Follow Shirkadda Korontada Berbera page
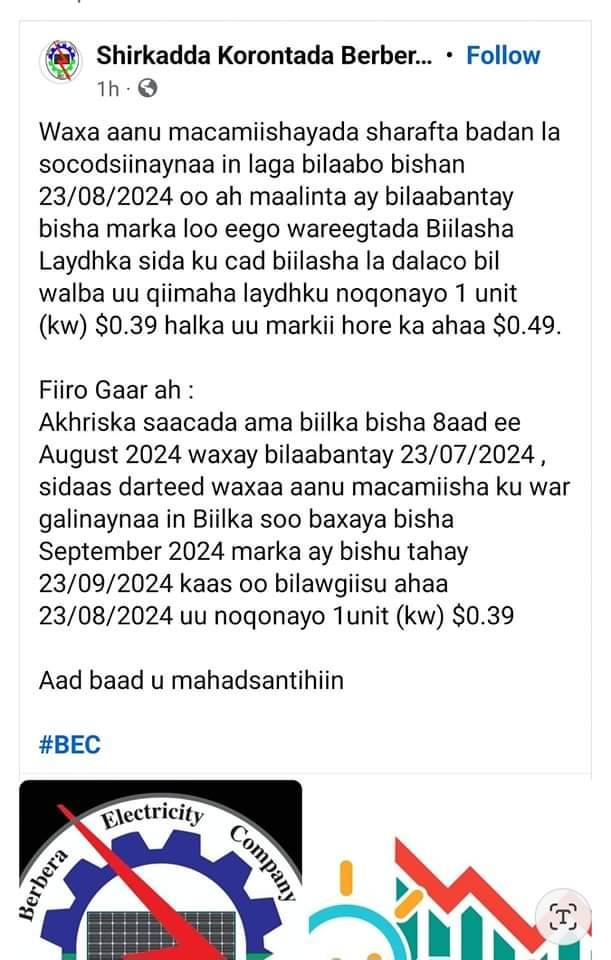Image resolution: width=611 pixels, height=960 pixels. 503,56
